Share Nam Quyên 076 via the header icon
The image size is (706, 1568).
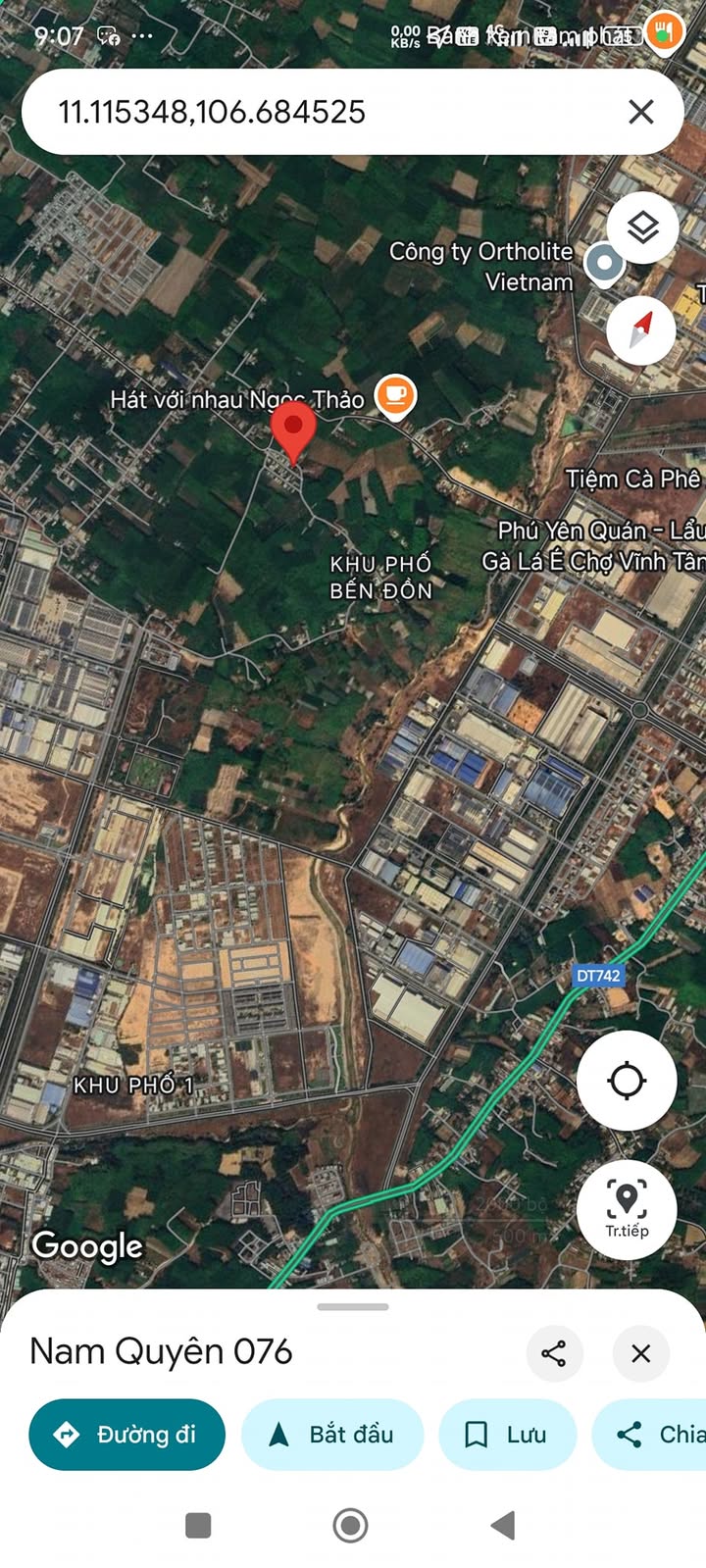coord(554,1353)
